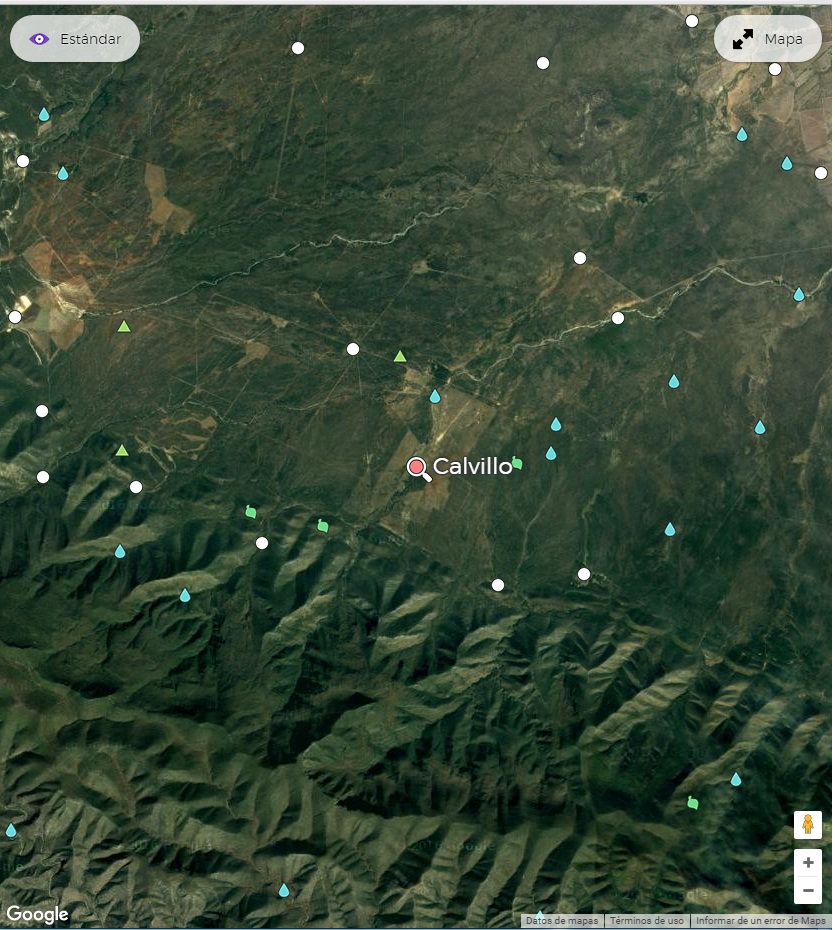This screenshot has height=930, width=835.
Task: Toggle the Estándar view mode button
Action: 75,39
